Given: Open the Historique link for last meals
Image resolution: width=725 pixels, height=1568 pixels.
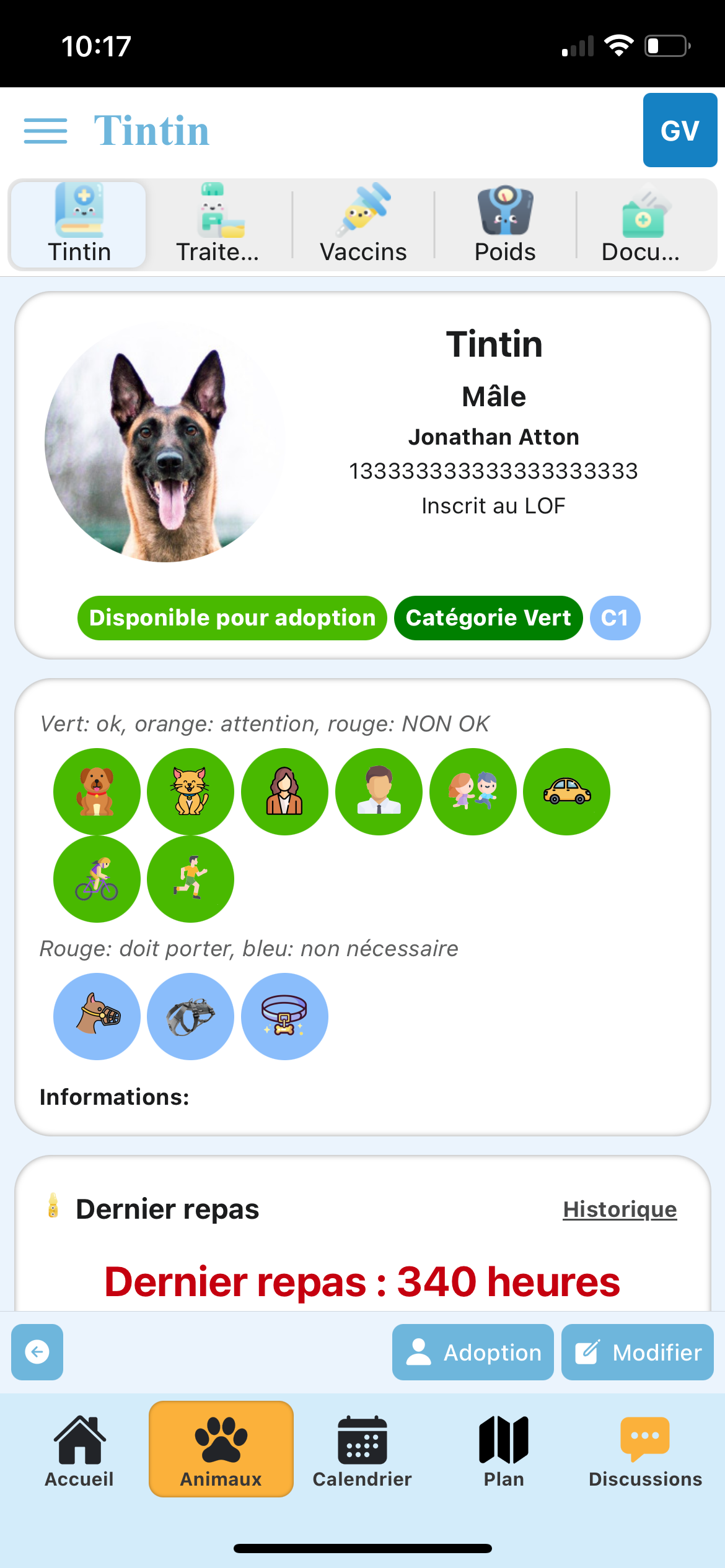Looking at the screenshot, I should [x=620, y=1209].
